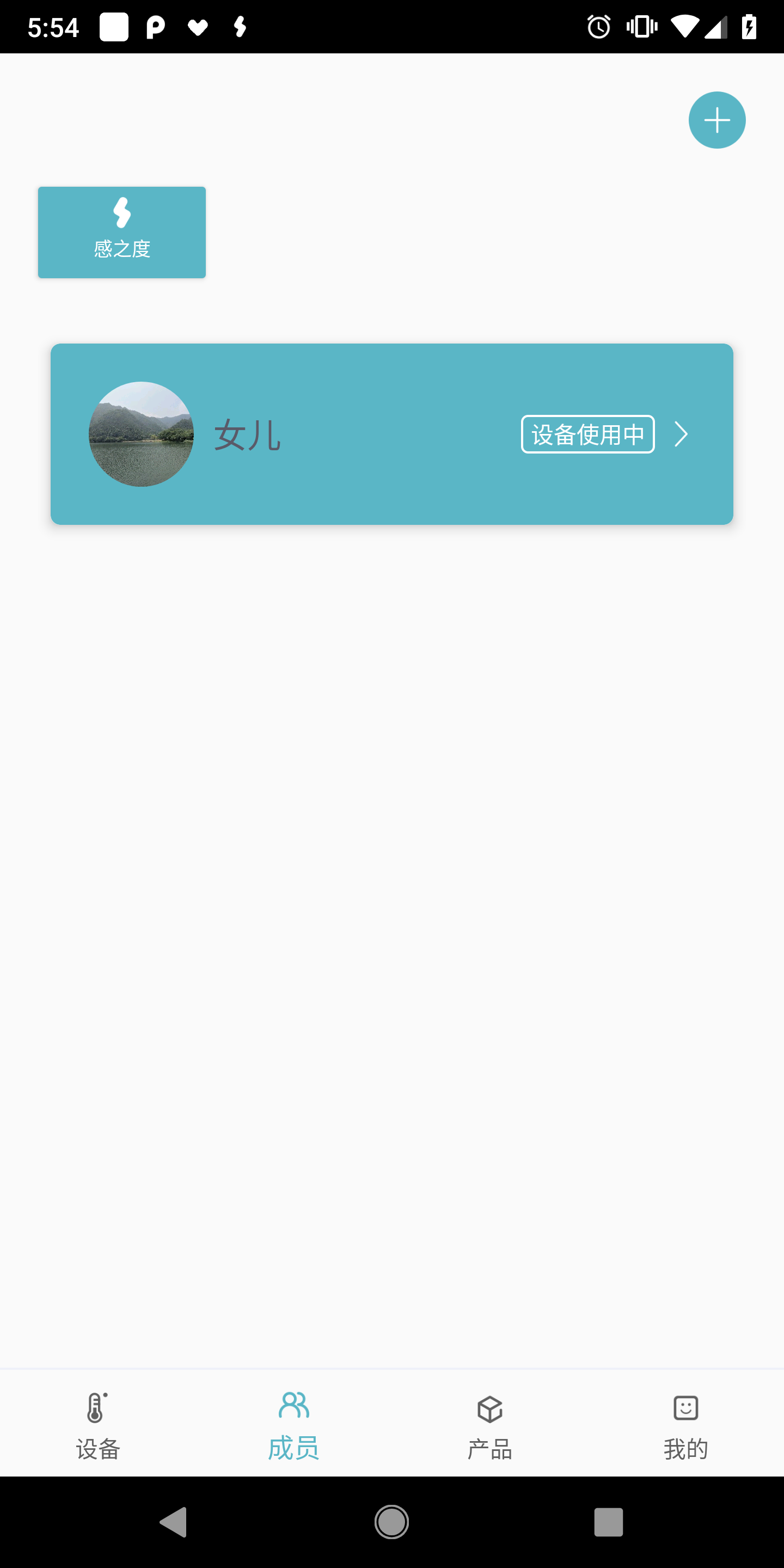Select the 设备 thermometer icon in bottom navigation
The image size is (784, 1568).
coord(98,1408)
